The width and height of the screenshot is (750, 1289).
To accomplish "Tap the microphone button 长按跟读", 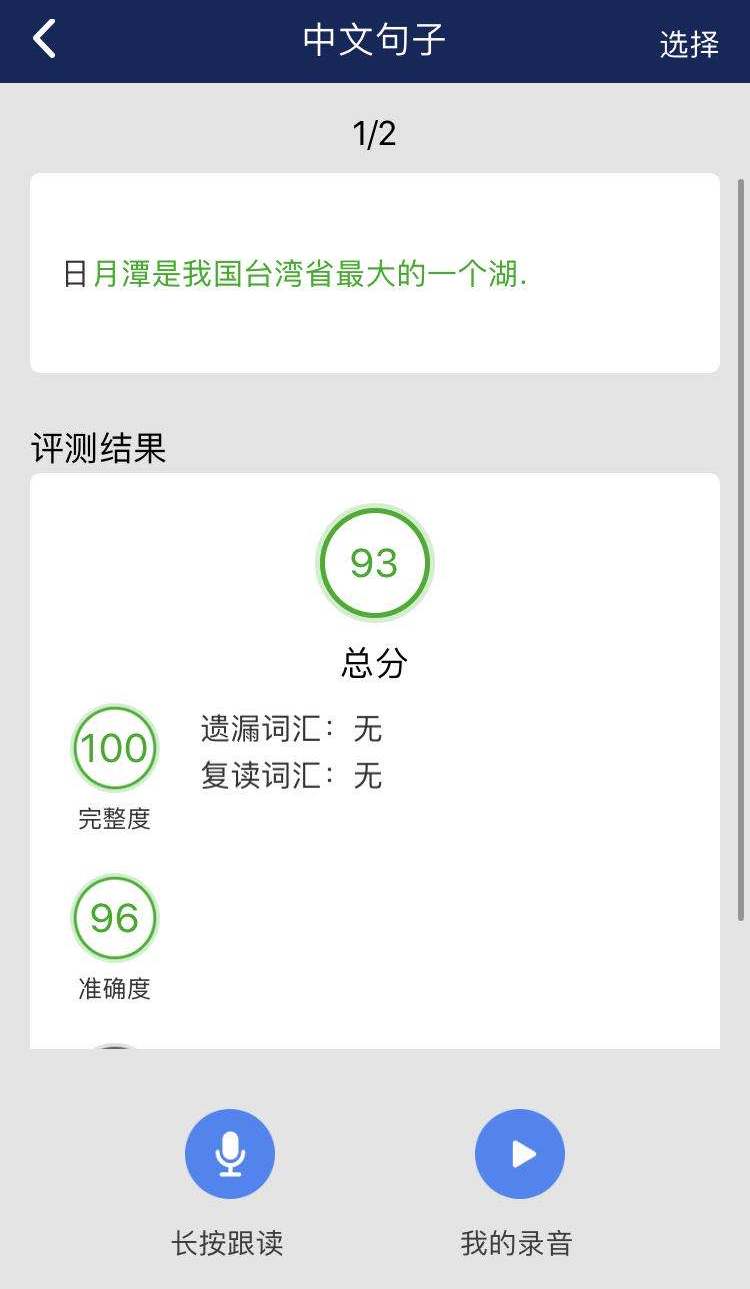I will point(230,1154).
